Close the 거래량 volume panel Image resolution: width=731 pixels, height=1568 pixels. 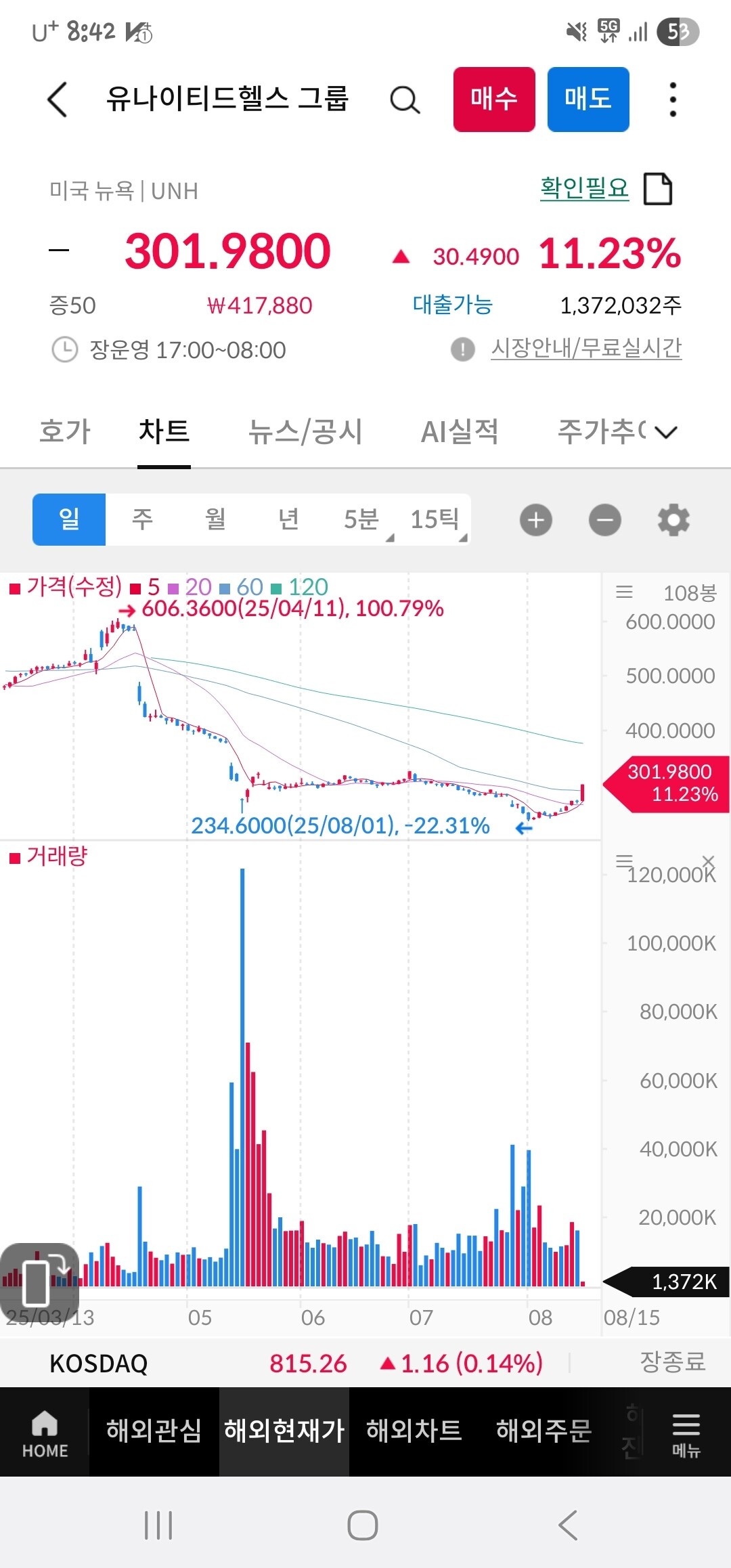(709, 861)
